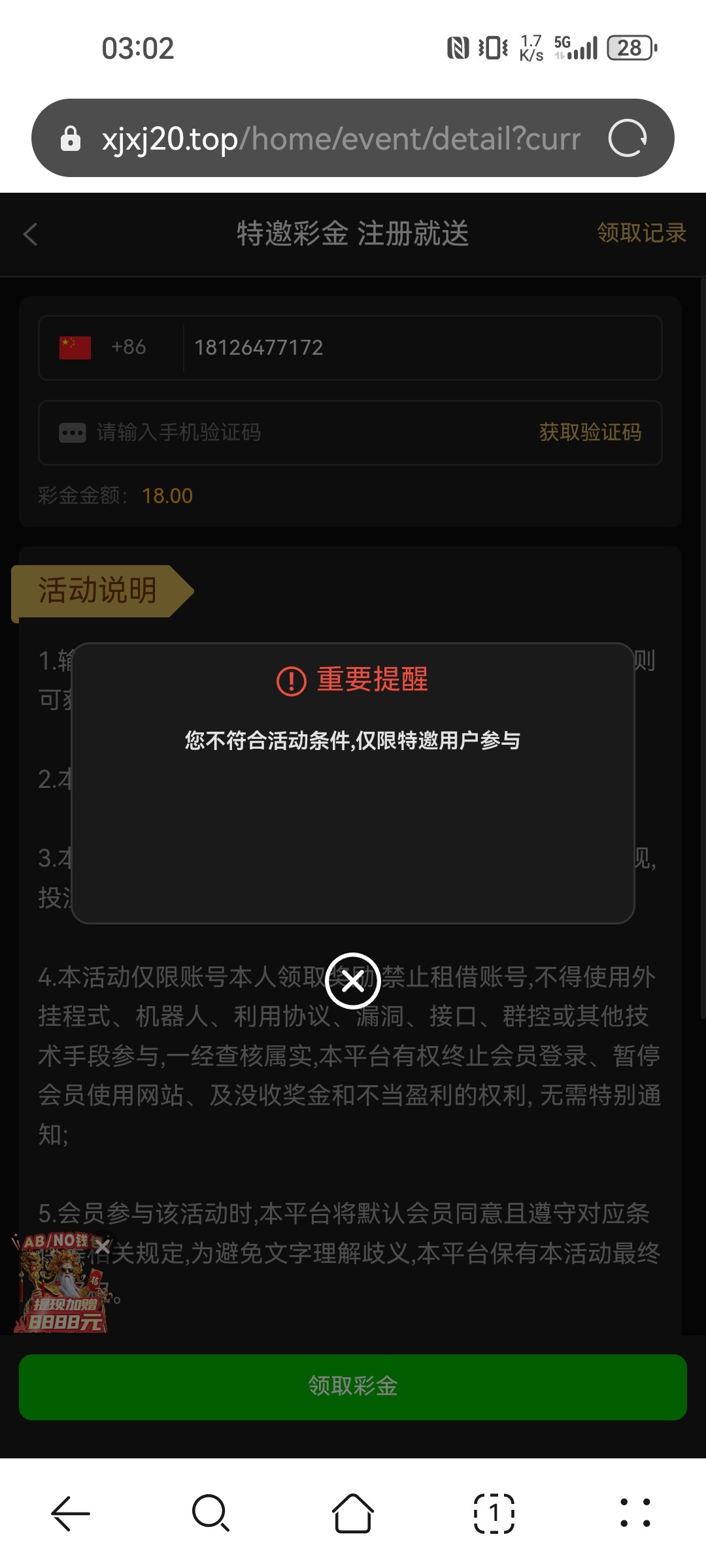Dismiss the floating promo banner

click(103, 1247)
